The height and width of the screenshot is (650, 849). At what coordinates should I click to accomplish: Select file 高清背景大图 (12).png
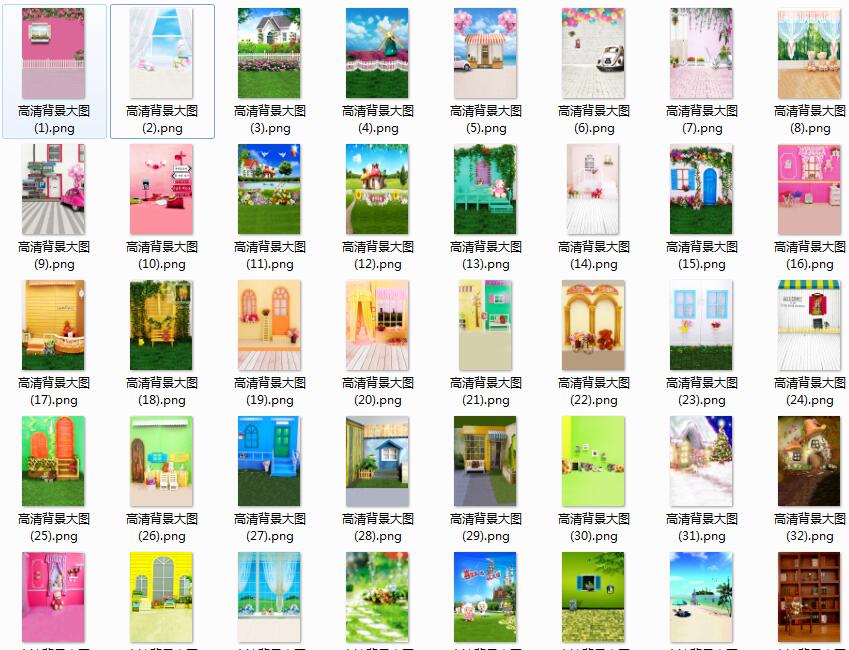coord(377,189)
